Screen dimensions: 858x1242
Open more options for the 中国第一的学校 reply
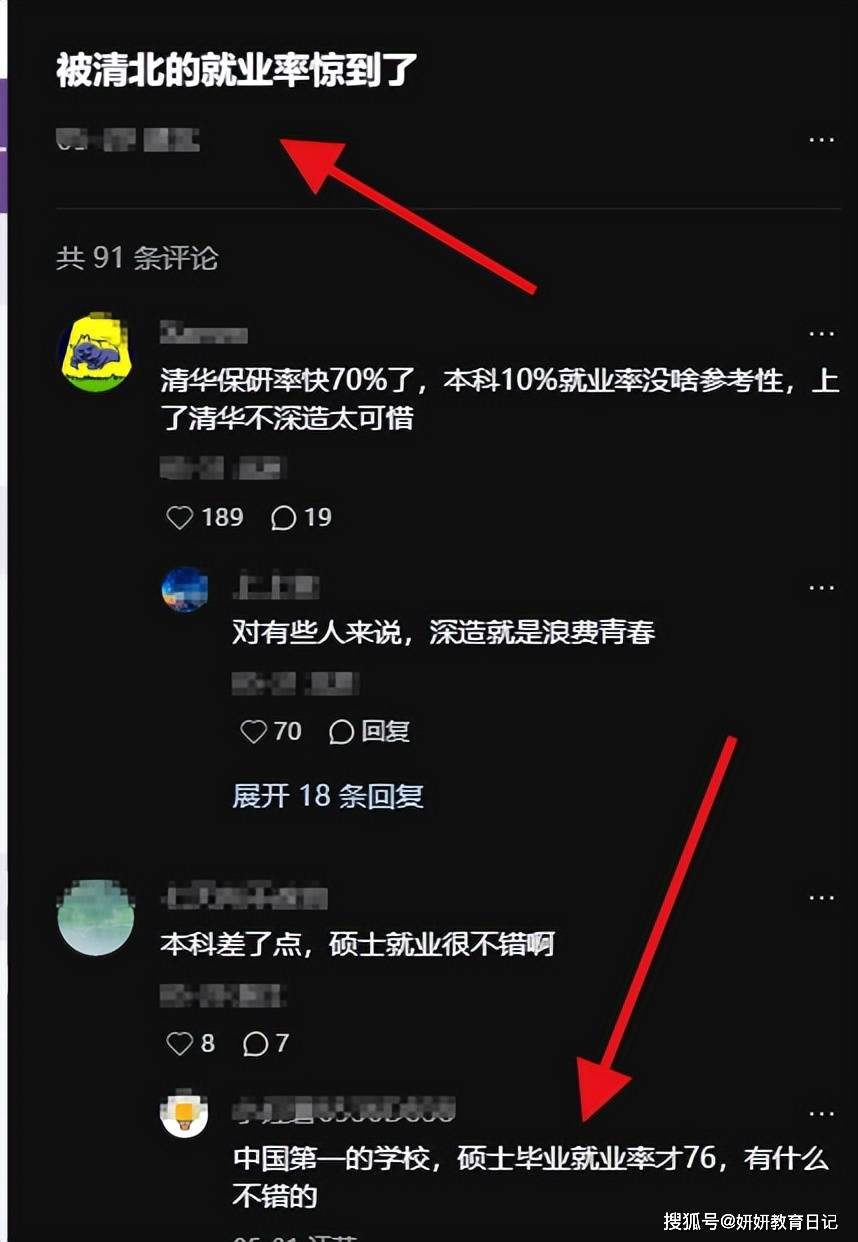tap(821, 1112)
